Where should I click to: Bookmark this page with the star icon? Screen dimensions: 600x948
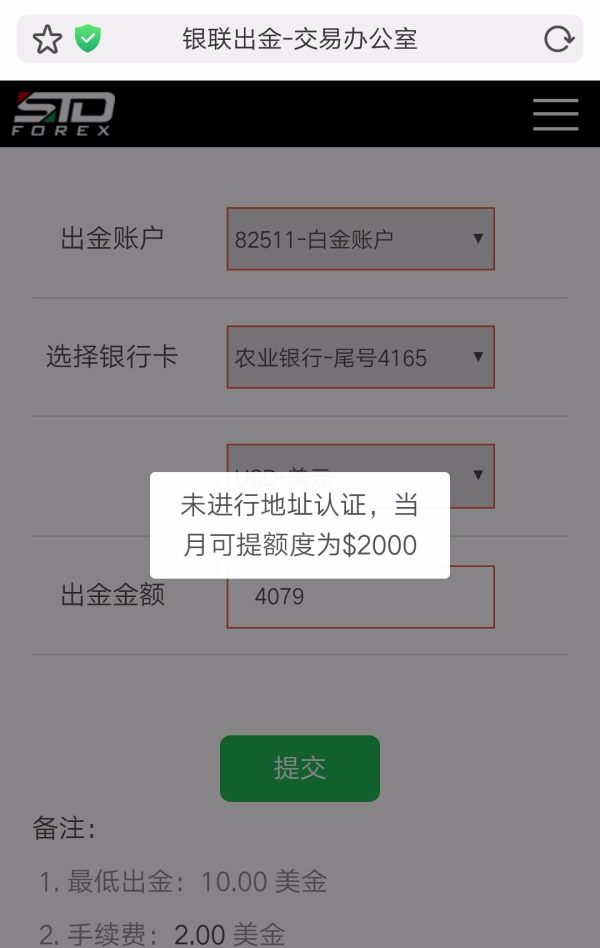click(x=47, y=39)
